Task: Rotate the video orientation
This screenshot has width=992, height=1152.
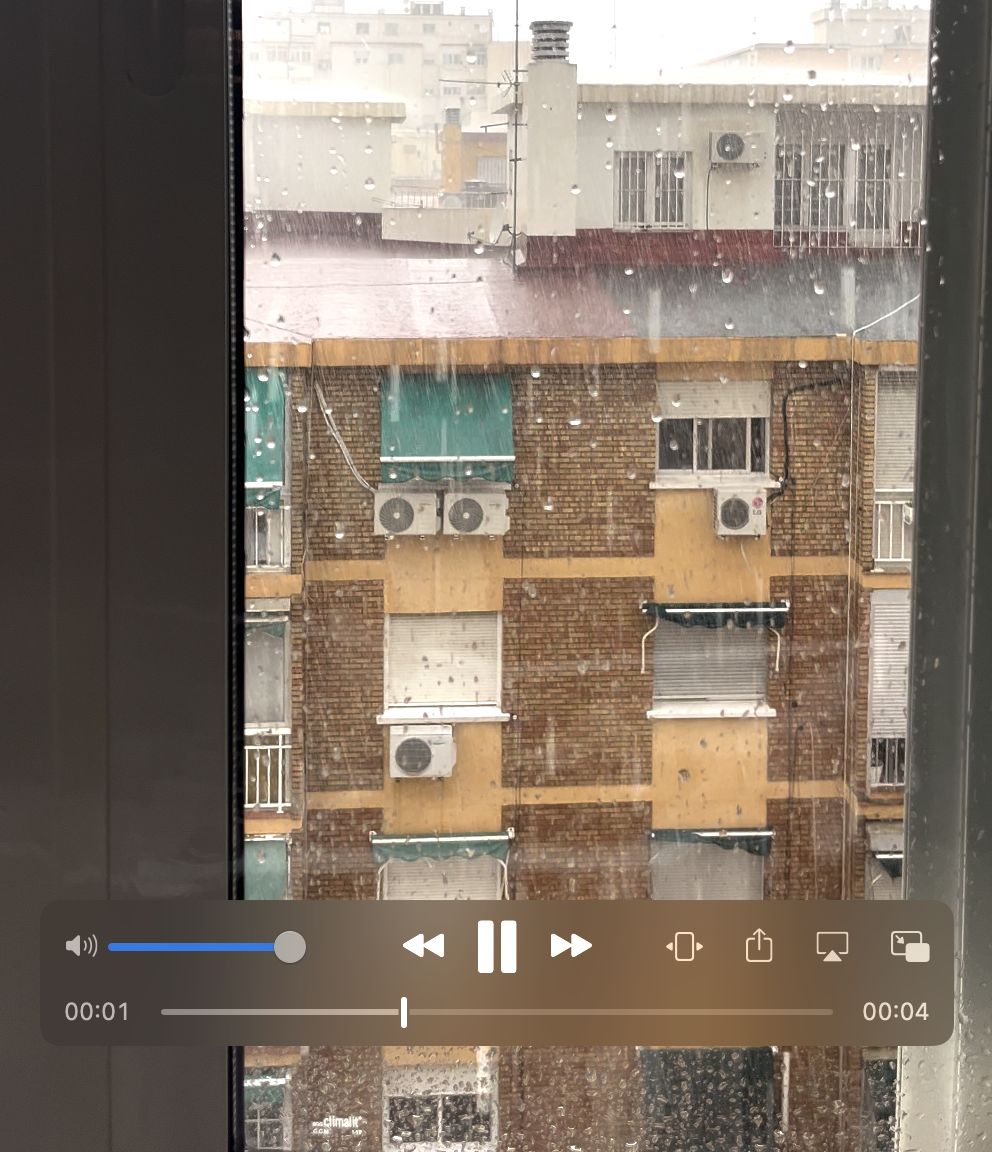Action: (x=684, y=946)
